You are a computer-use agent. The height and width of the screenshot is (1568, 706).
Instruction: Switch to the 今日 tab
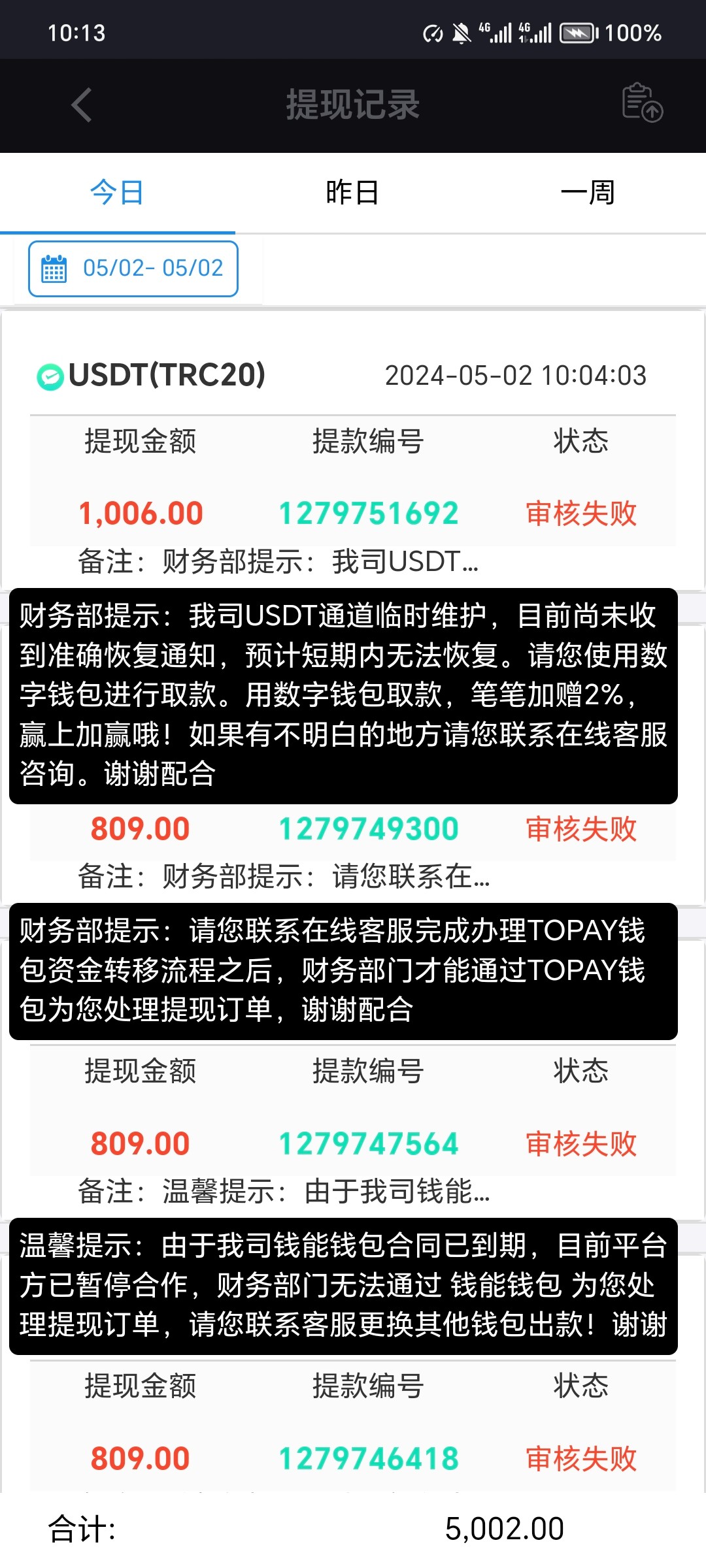tap(117, 193)
